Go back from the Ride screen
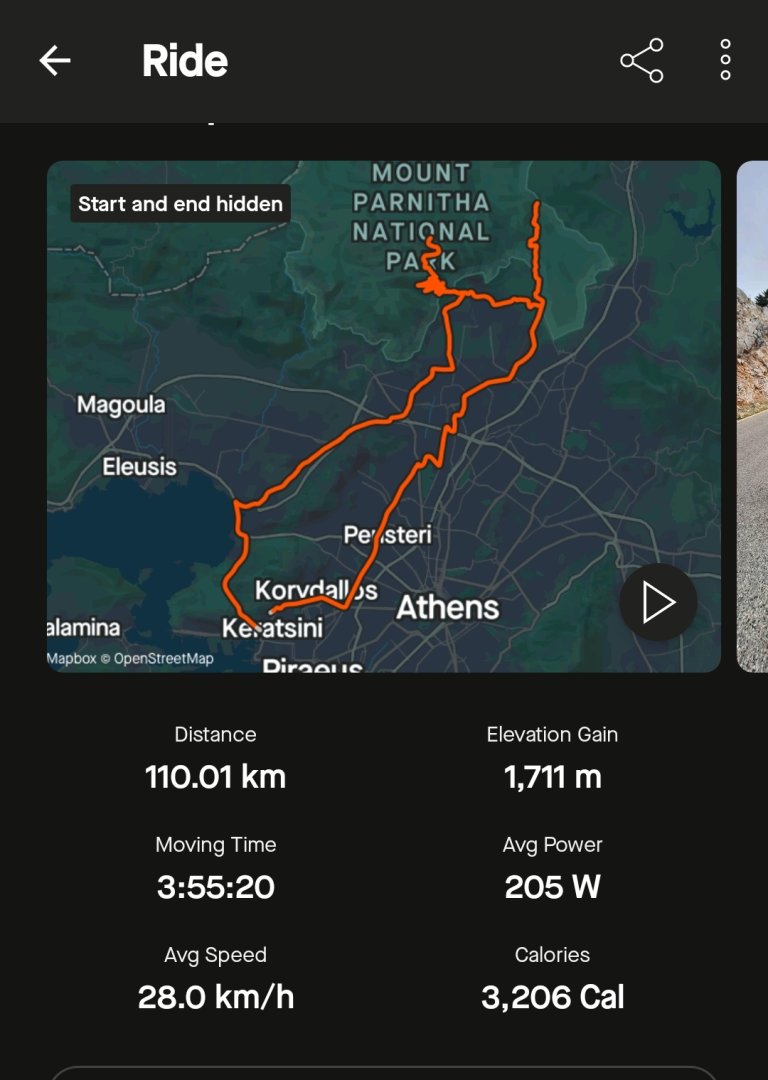The height and width of the screenshot is (1080, 768). coord(55,61)
